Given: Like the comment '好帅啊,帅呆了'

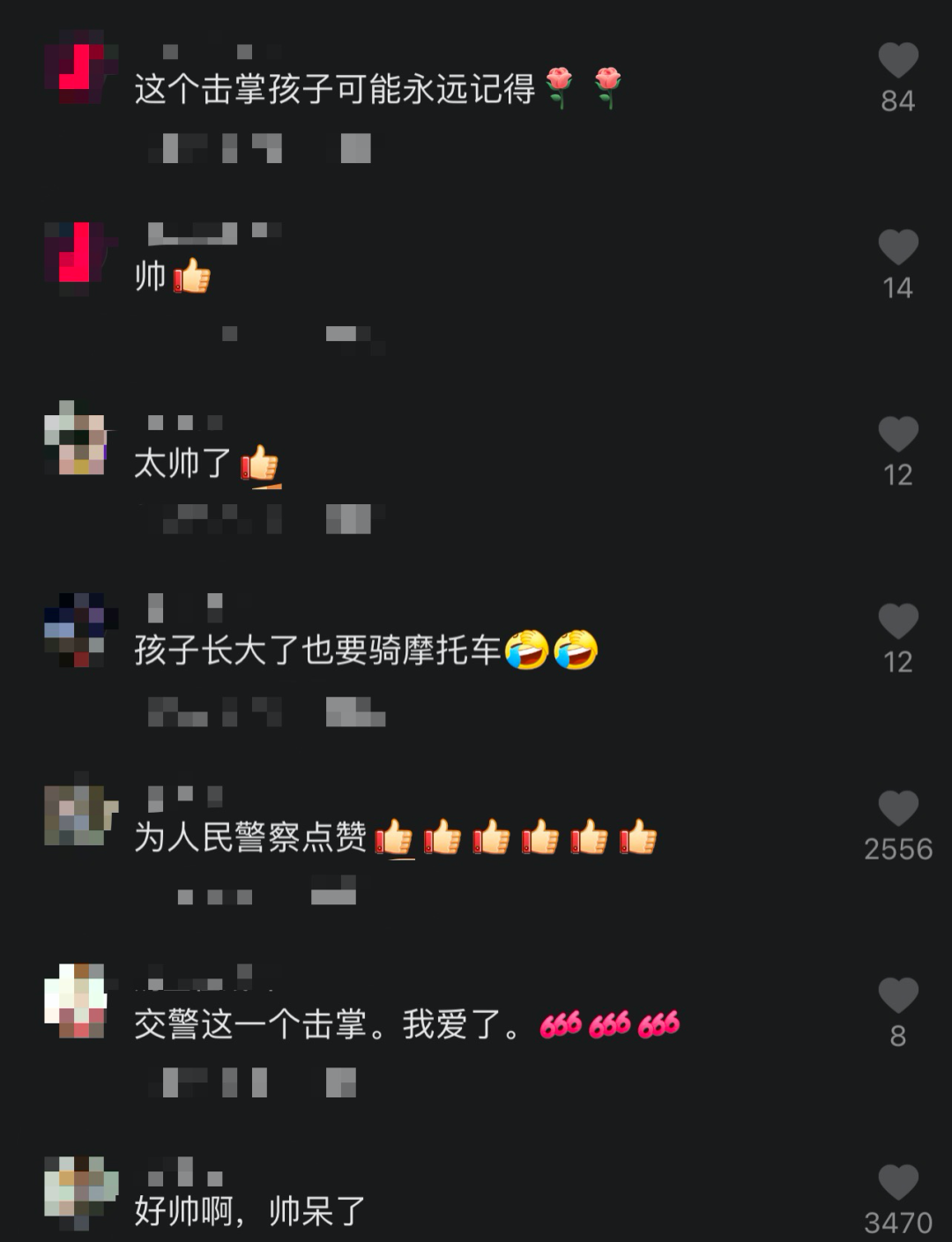Looking at the screenshot, I should (x=897, y=1183).
